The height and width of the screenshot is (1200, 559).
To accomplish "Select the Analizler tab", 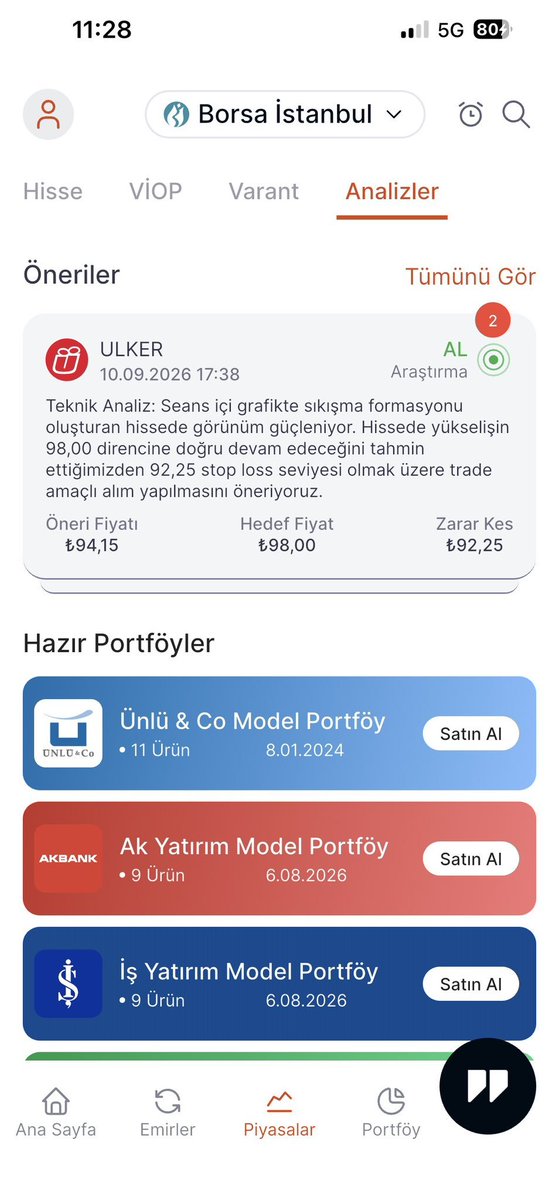I will [x=392, y=191].
